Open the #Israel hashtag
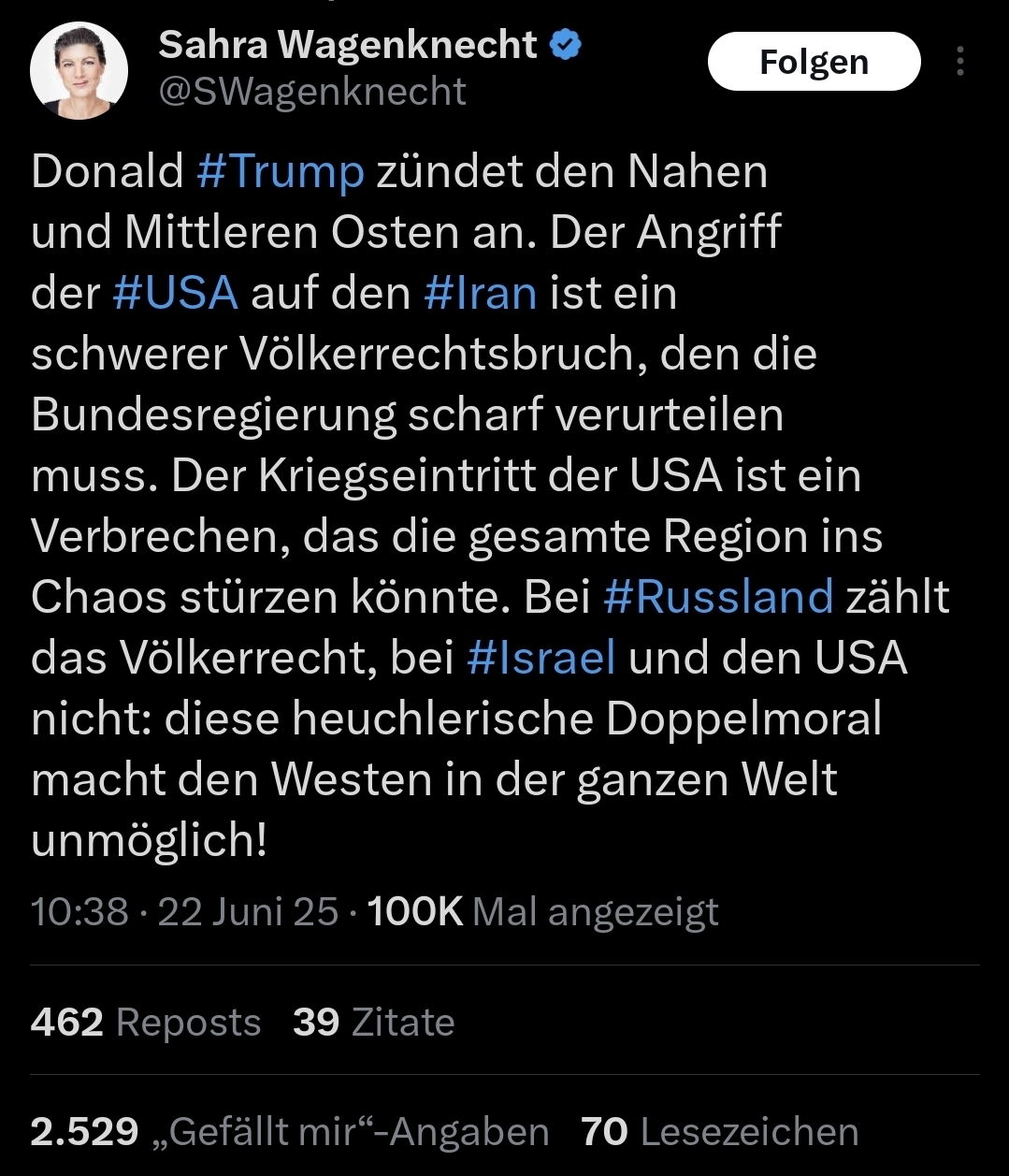 pos(541,658)
